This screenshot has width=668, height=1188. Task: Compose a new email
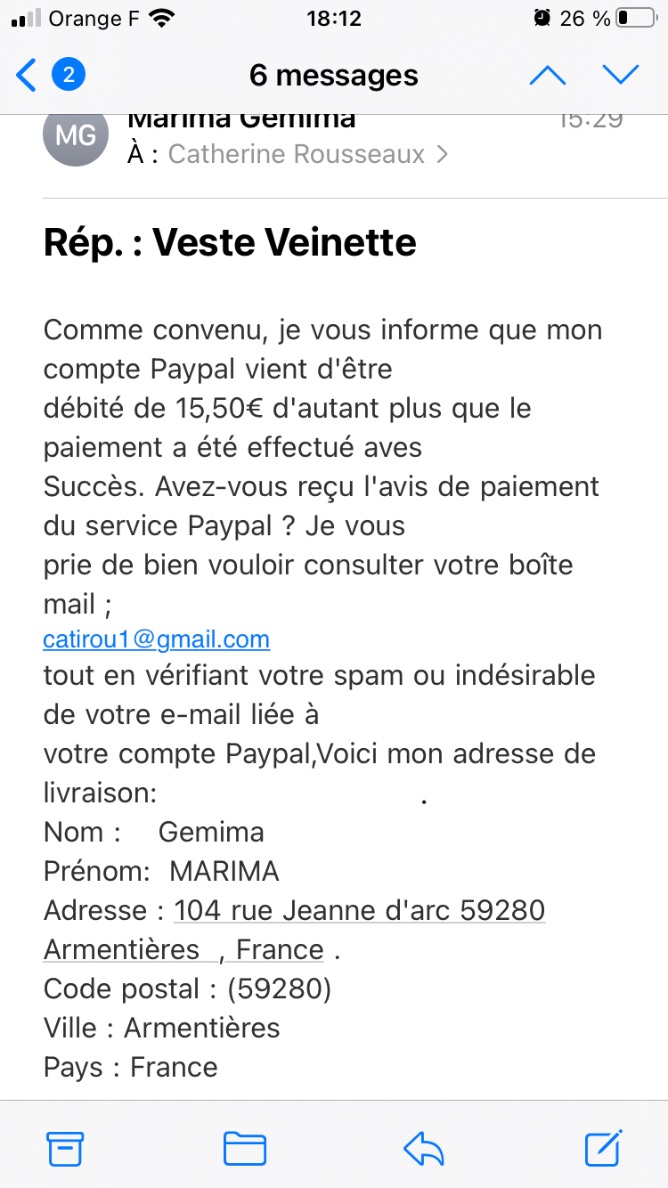[604, 1147]
